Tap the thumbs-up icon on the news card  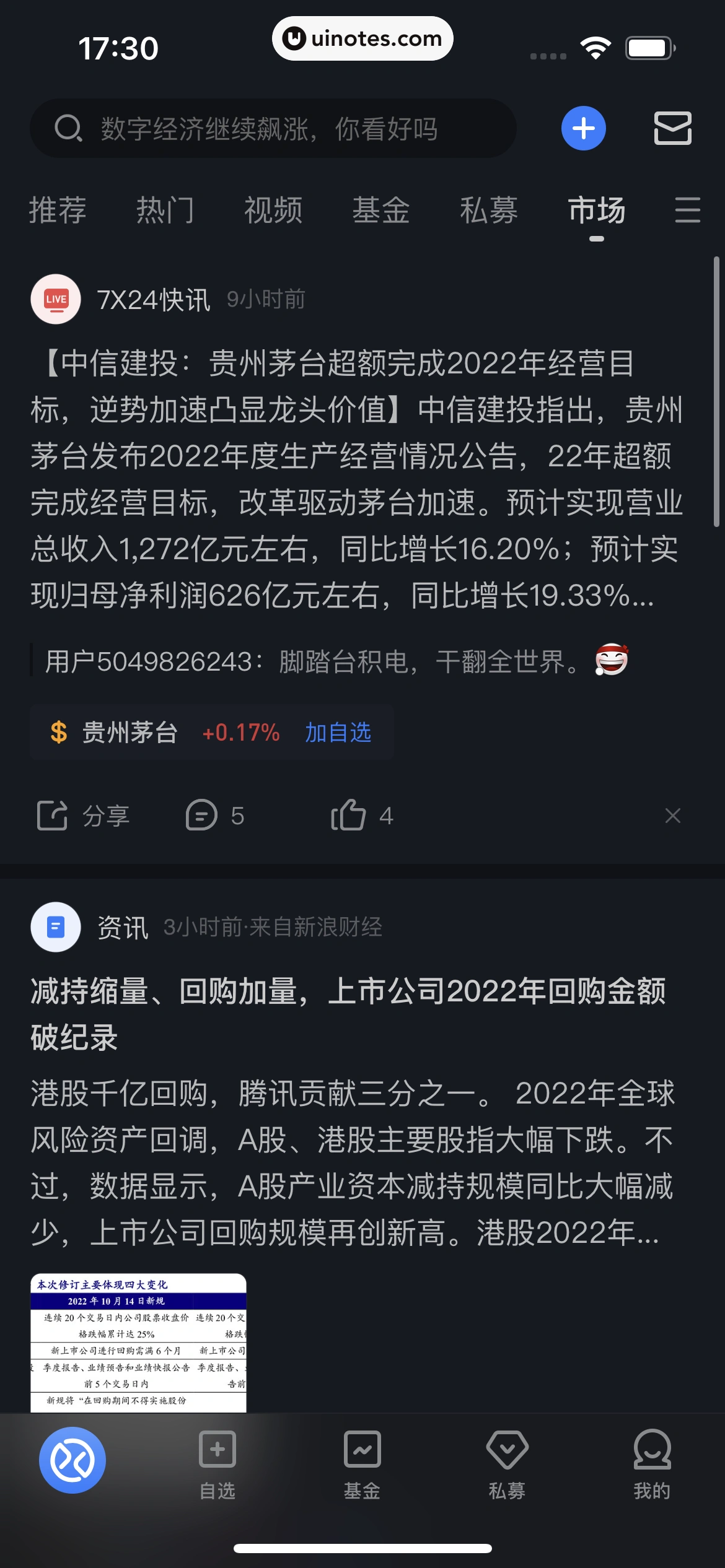[x=350, y=816]
